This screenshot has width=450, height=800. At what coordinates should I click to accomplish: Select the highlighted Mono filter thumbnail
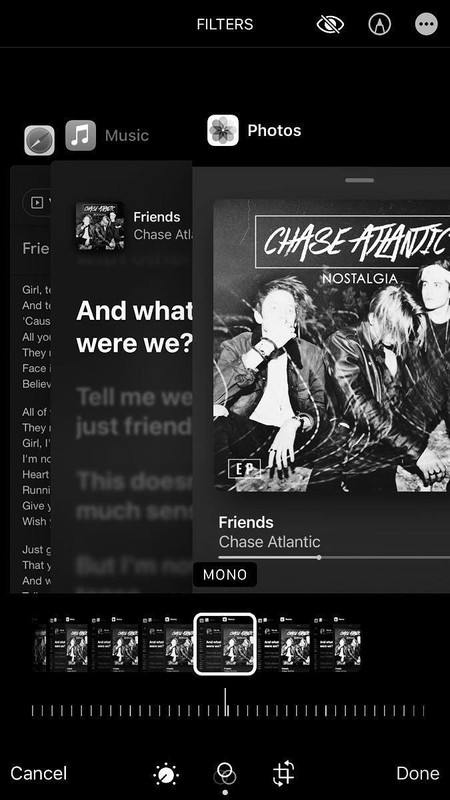point(224,644)
